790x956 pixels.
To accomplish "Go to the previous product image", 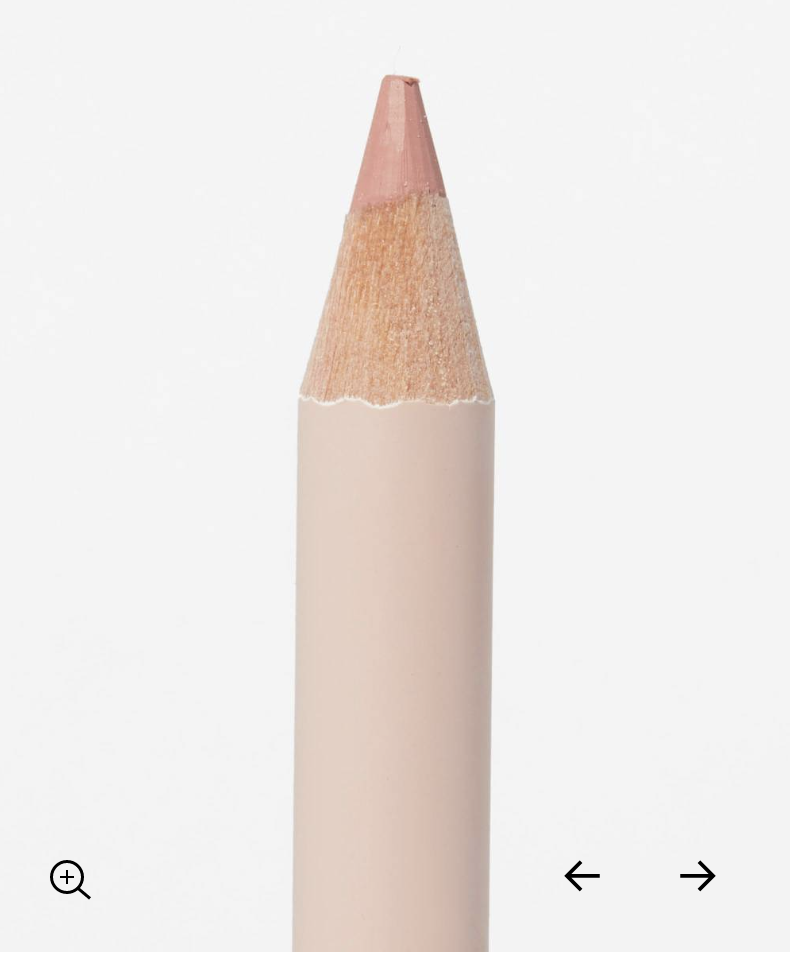I will 582,876.
